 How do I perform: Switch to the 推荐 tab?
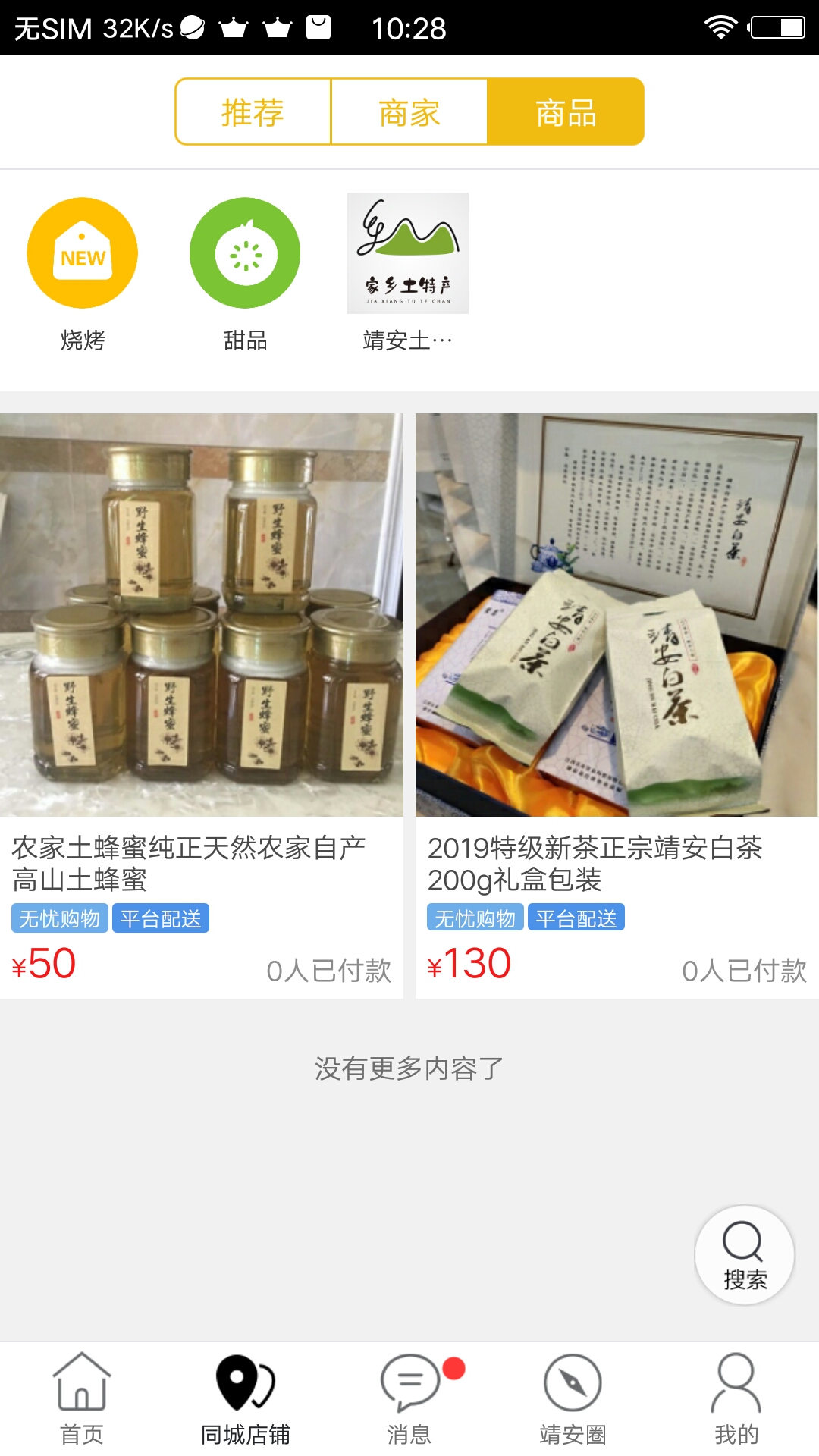(x=252, y=111)
